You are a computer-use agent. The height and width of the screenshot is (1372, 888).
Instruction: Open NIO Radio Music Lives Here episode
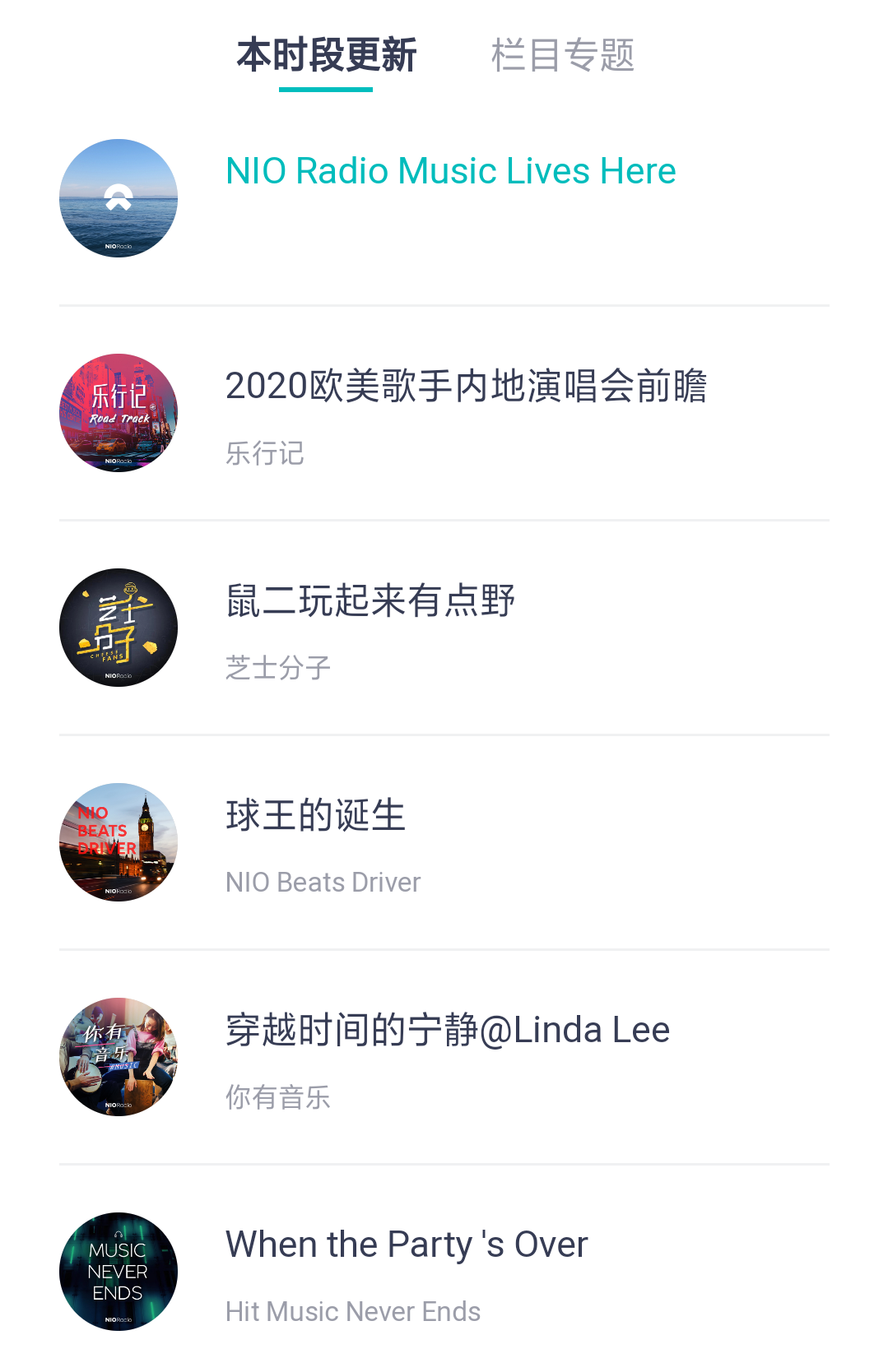450,170
